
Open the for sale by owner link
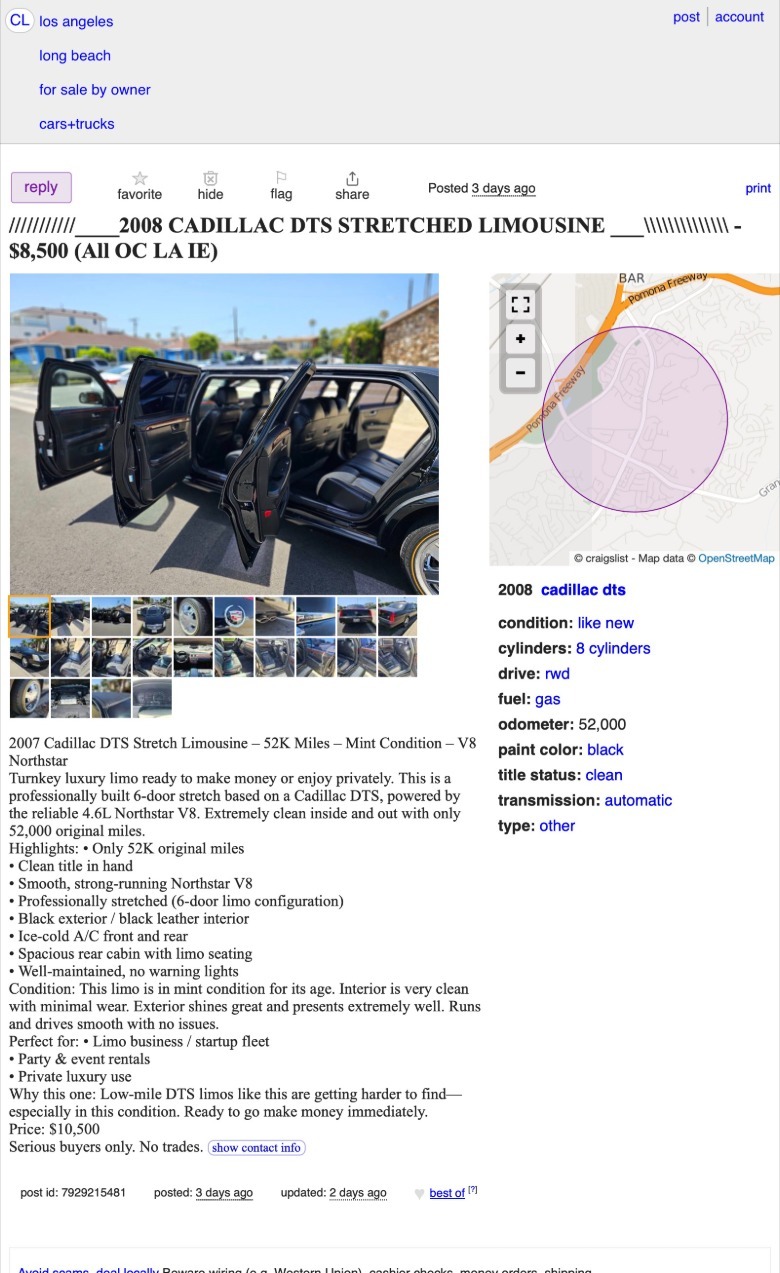(95, 90)
